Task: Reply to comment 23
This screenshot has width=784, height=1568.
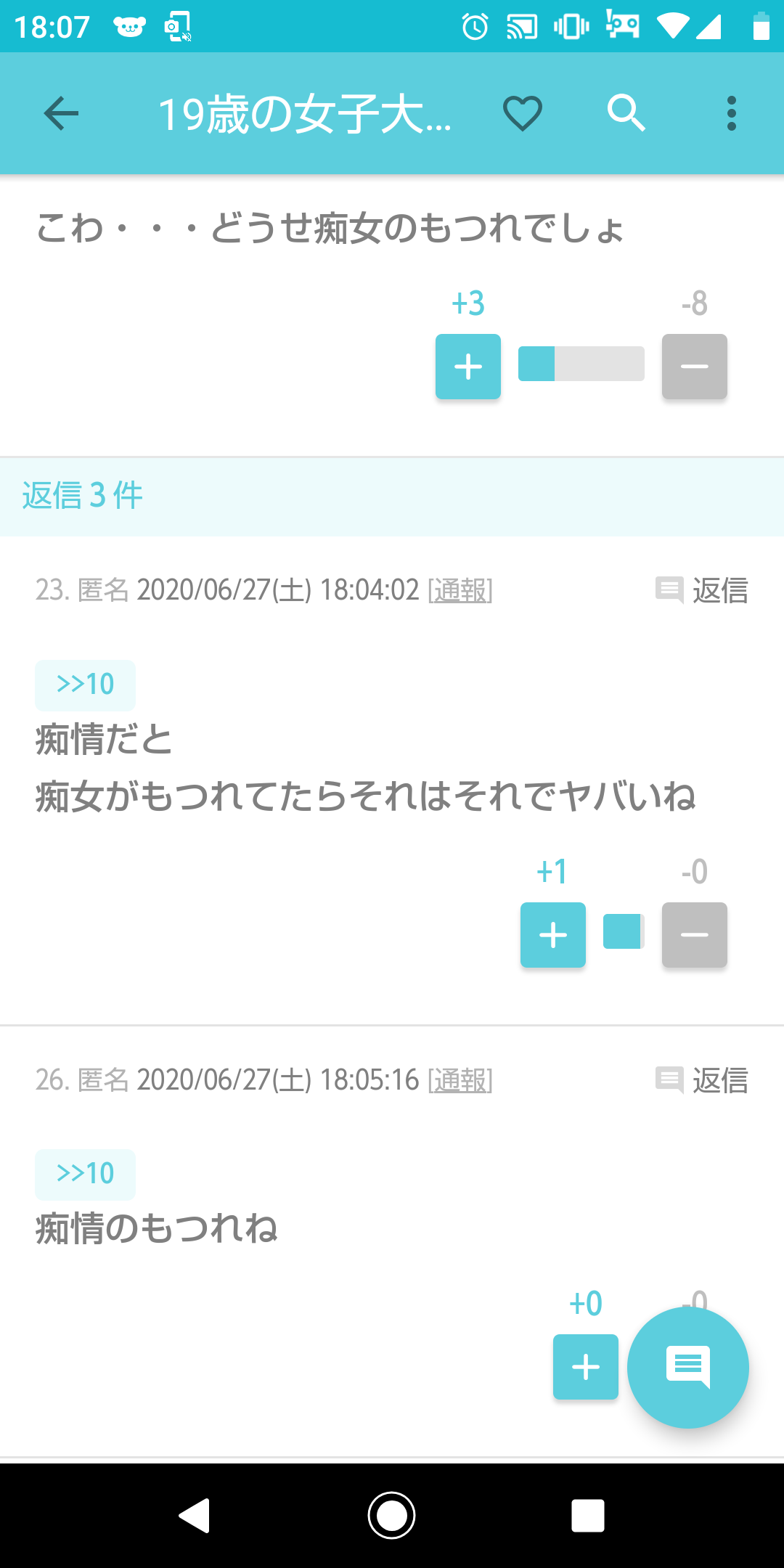Action: (701, 590)
